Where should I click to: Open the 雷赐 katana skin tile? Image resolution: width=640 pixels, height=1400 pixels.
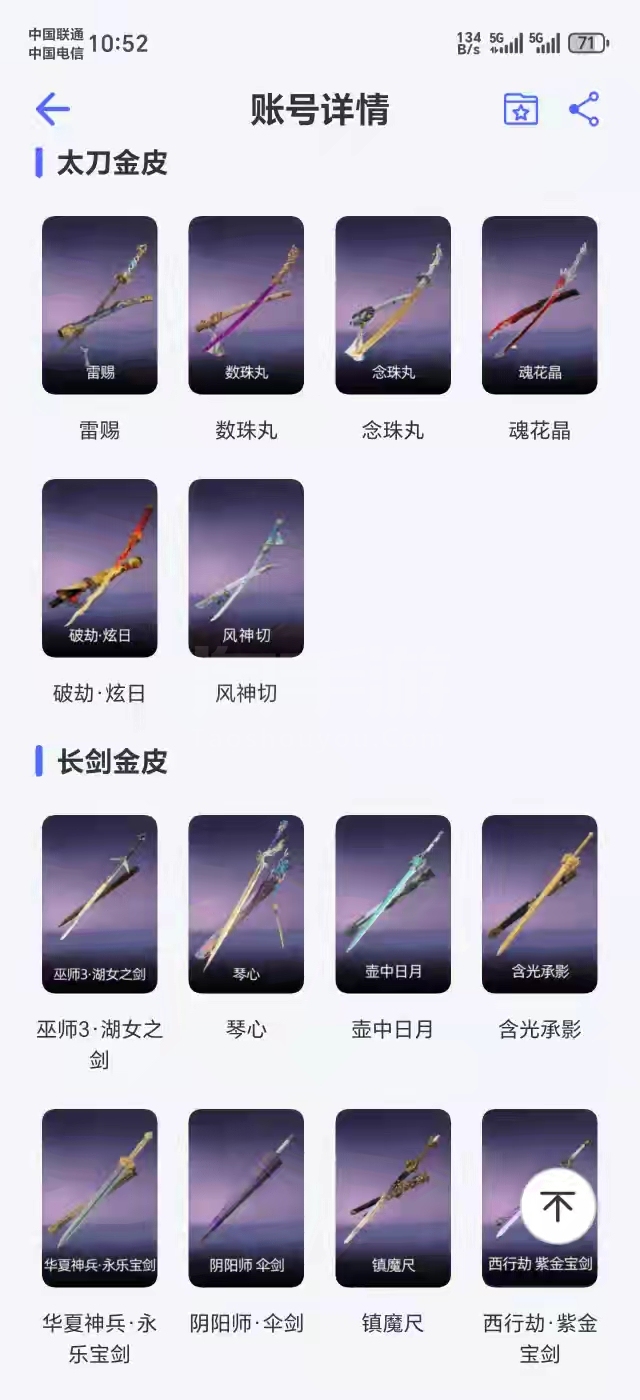point(99,304)
